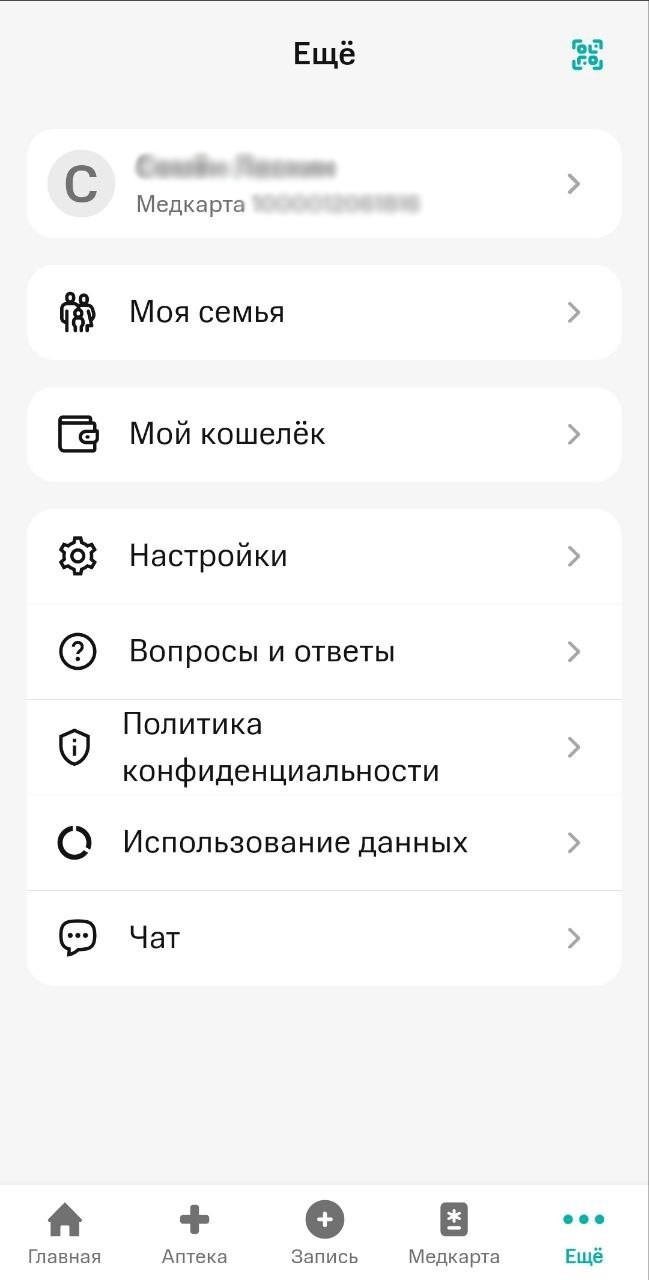Viewport: 649px width, 1280px height.
Task: Open Вопросы и ответы
Action: coord(324,652)
